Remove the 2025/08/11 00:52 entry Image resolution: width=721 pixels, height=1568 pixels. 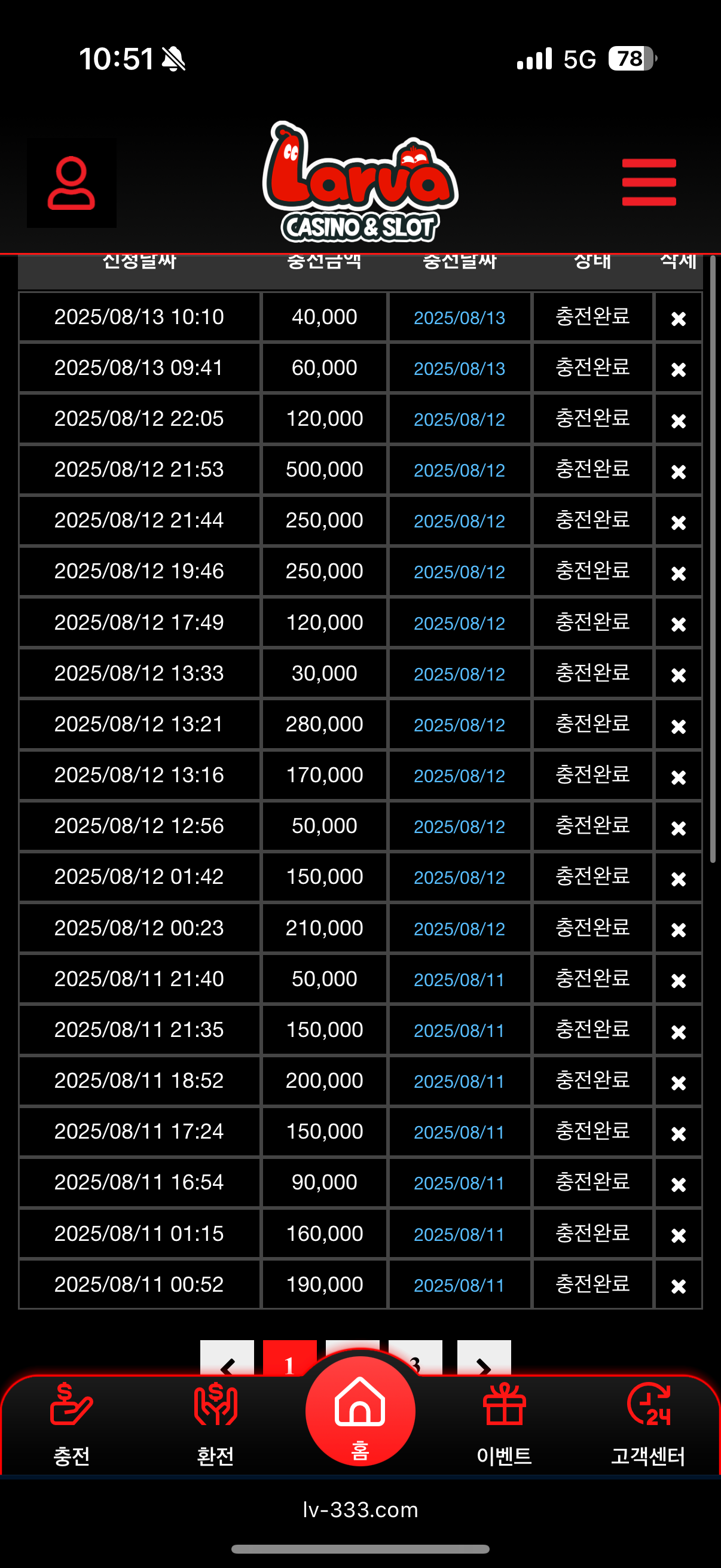tap(678, 1286)
